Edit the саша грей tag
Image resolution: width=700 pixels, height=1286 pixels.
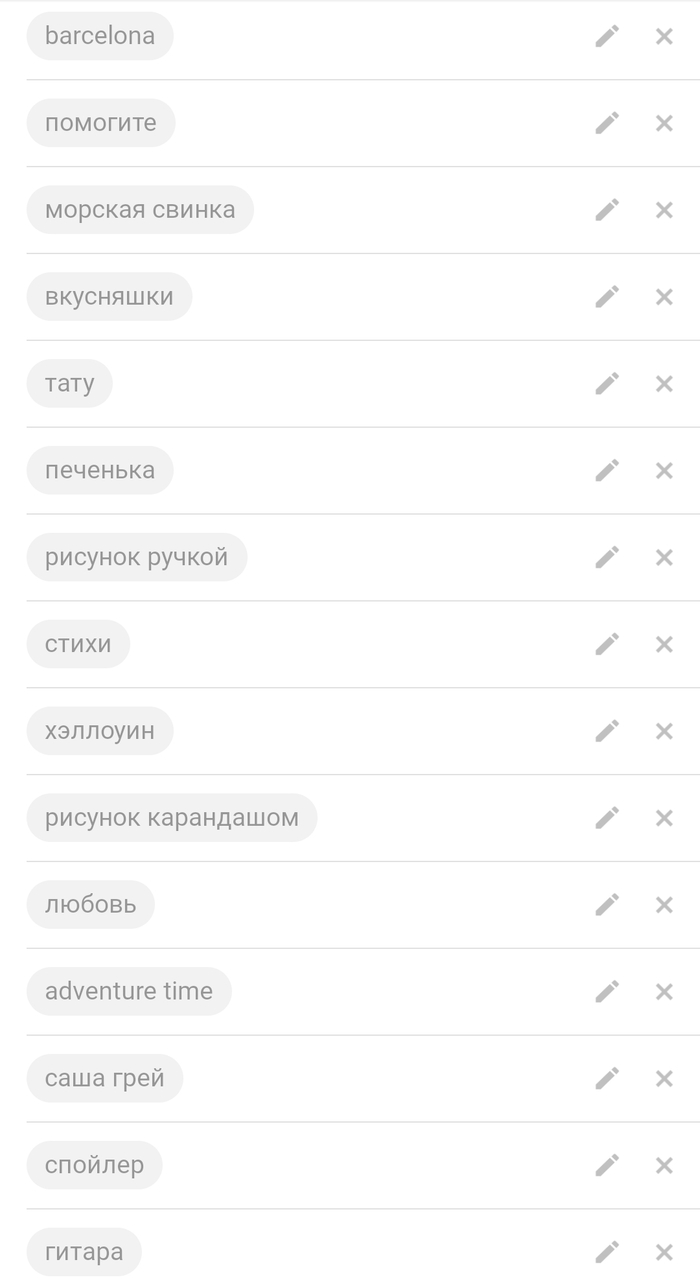coord(607,1079)
